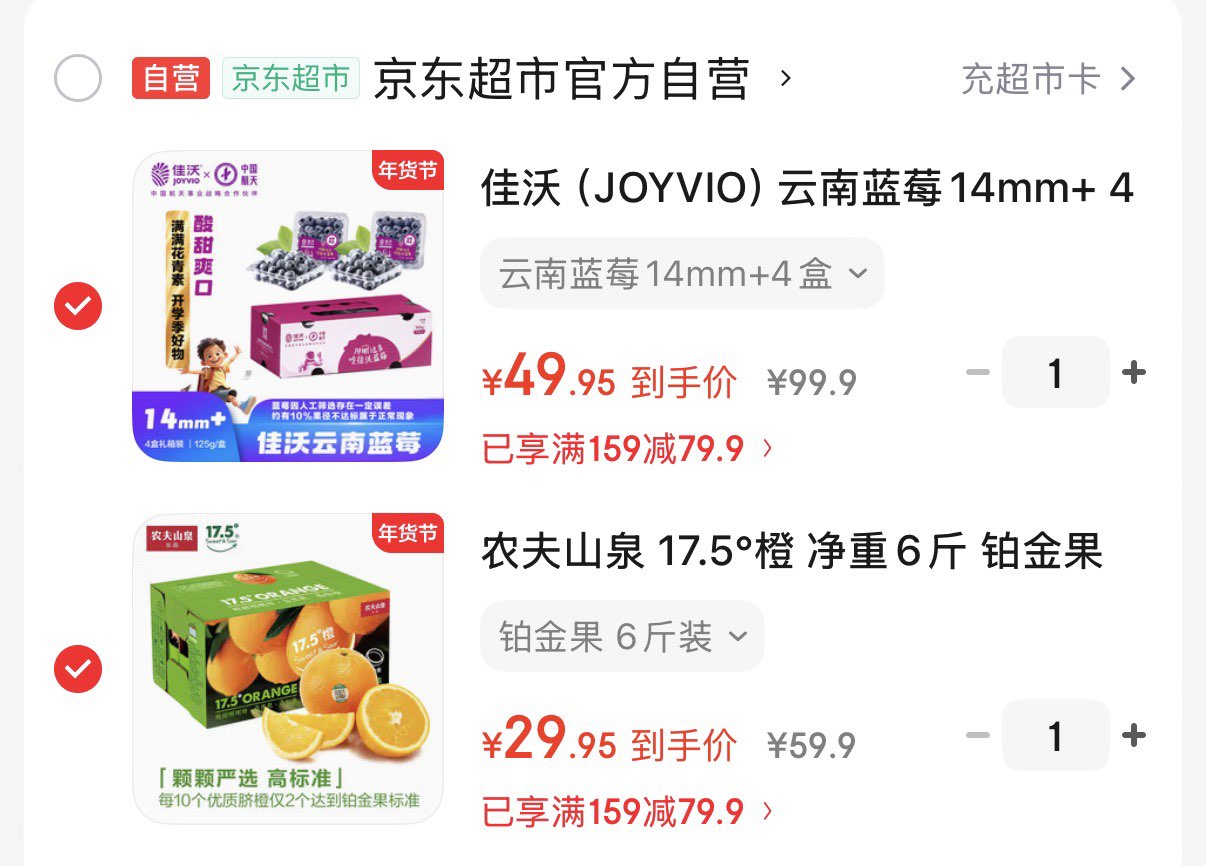1206x866 pixels.
Task: Change the 铂金果 6斤装 spec option
Action: pyautogui.click(x=622, y=636)
